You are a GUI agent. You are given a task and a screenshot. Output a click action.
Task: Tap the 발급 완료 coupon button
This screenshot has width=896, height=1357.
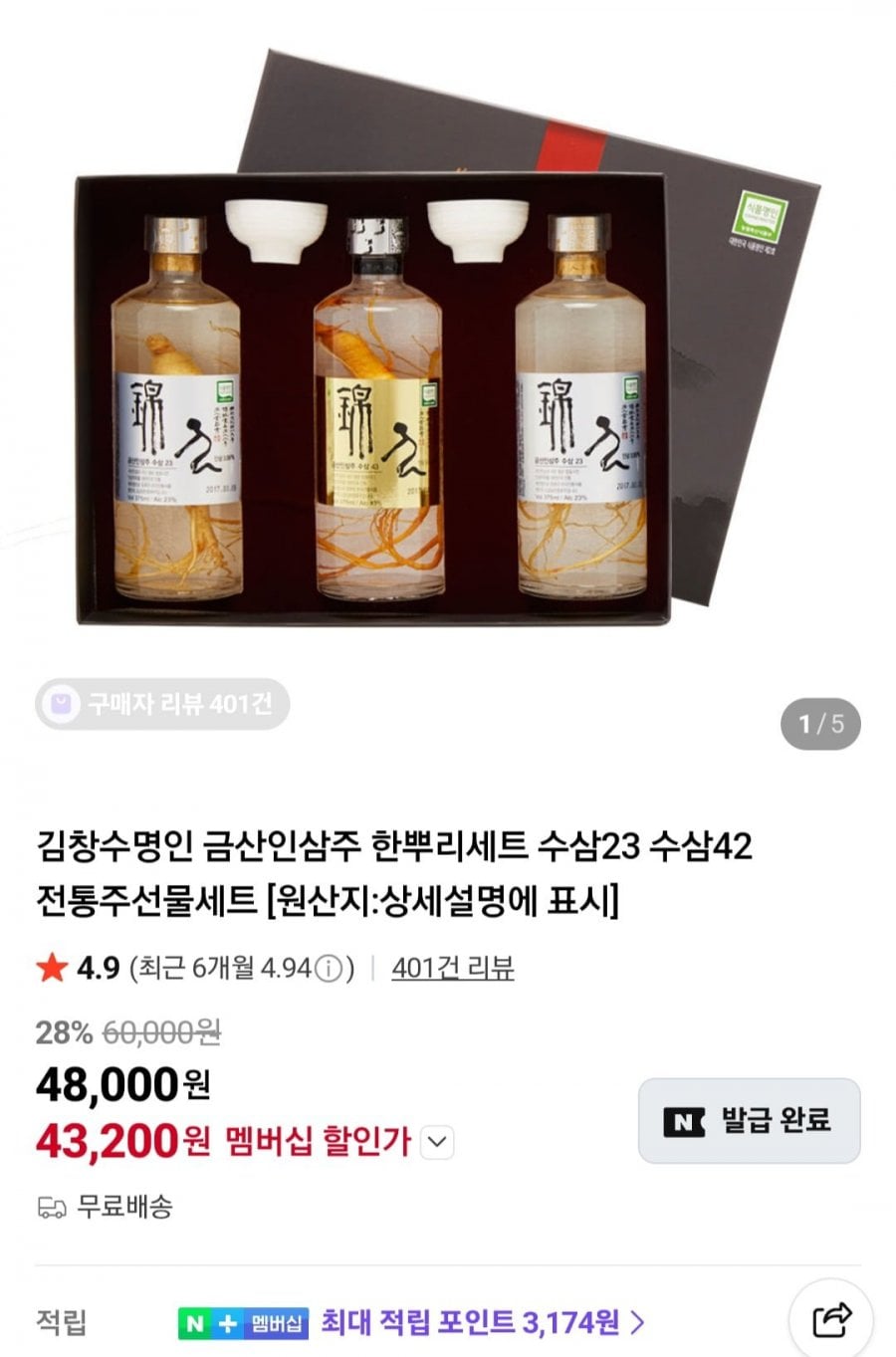[x=749, y=1120]
